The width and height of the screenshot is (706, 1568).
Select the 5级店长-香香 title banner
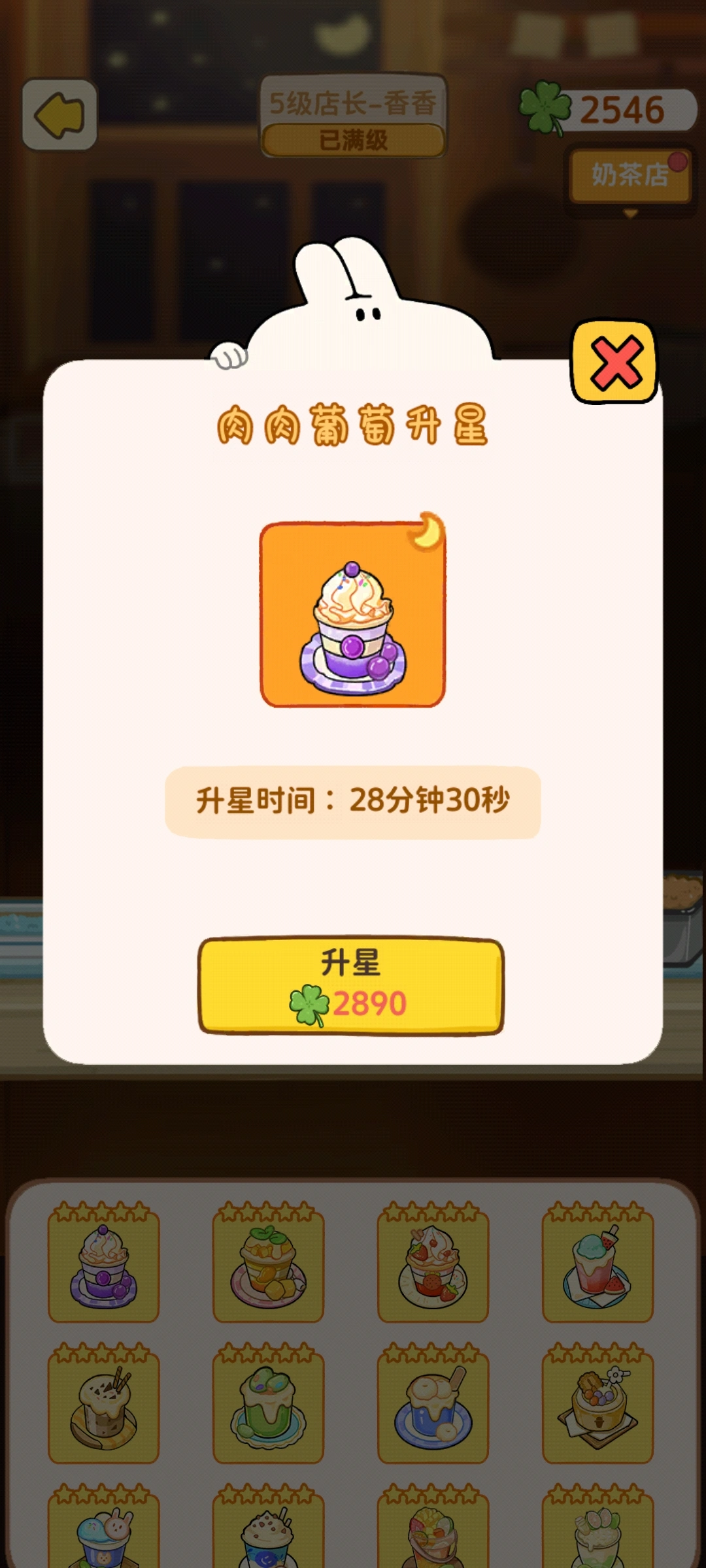pos(353,101)
